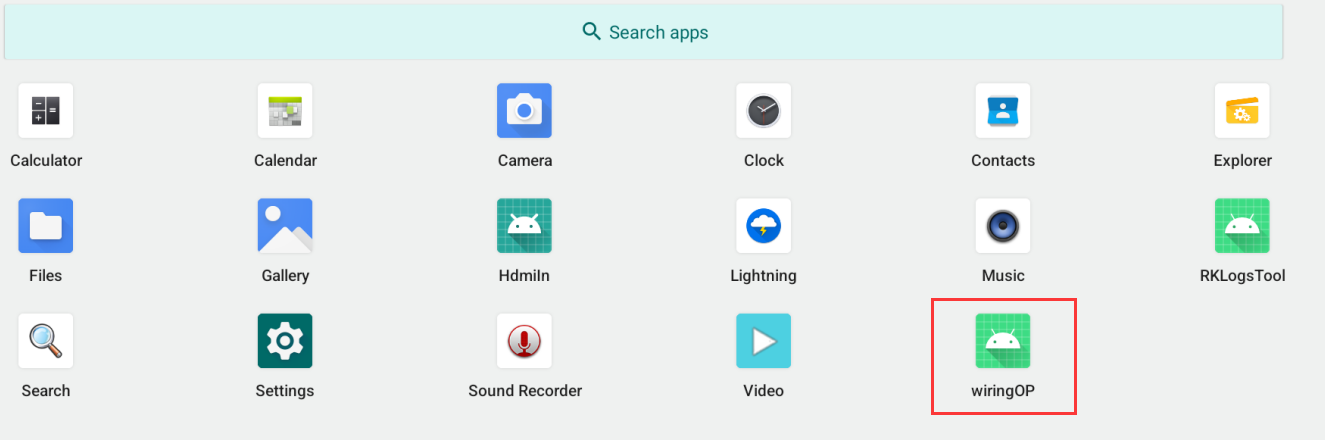Screen dimensions: 1325x440
Task: Launch the Contacts app
Action: coord(1002,111)
